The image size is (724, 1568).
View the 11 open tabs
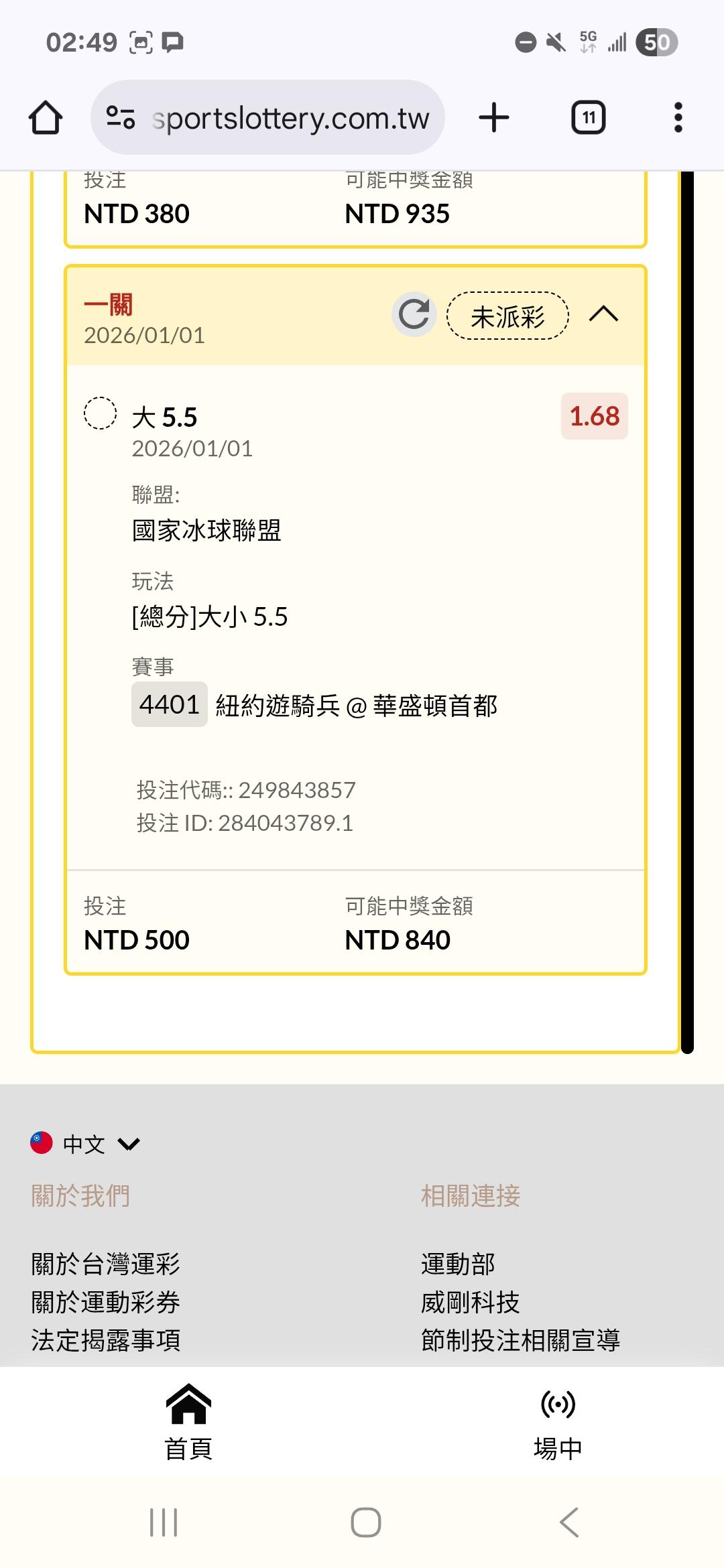click(588, 118)
